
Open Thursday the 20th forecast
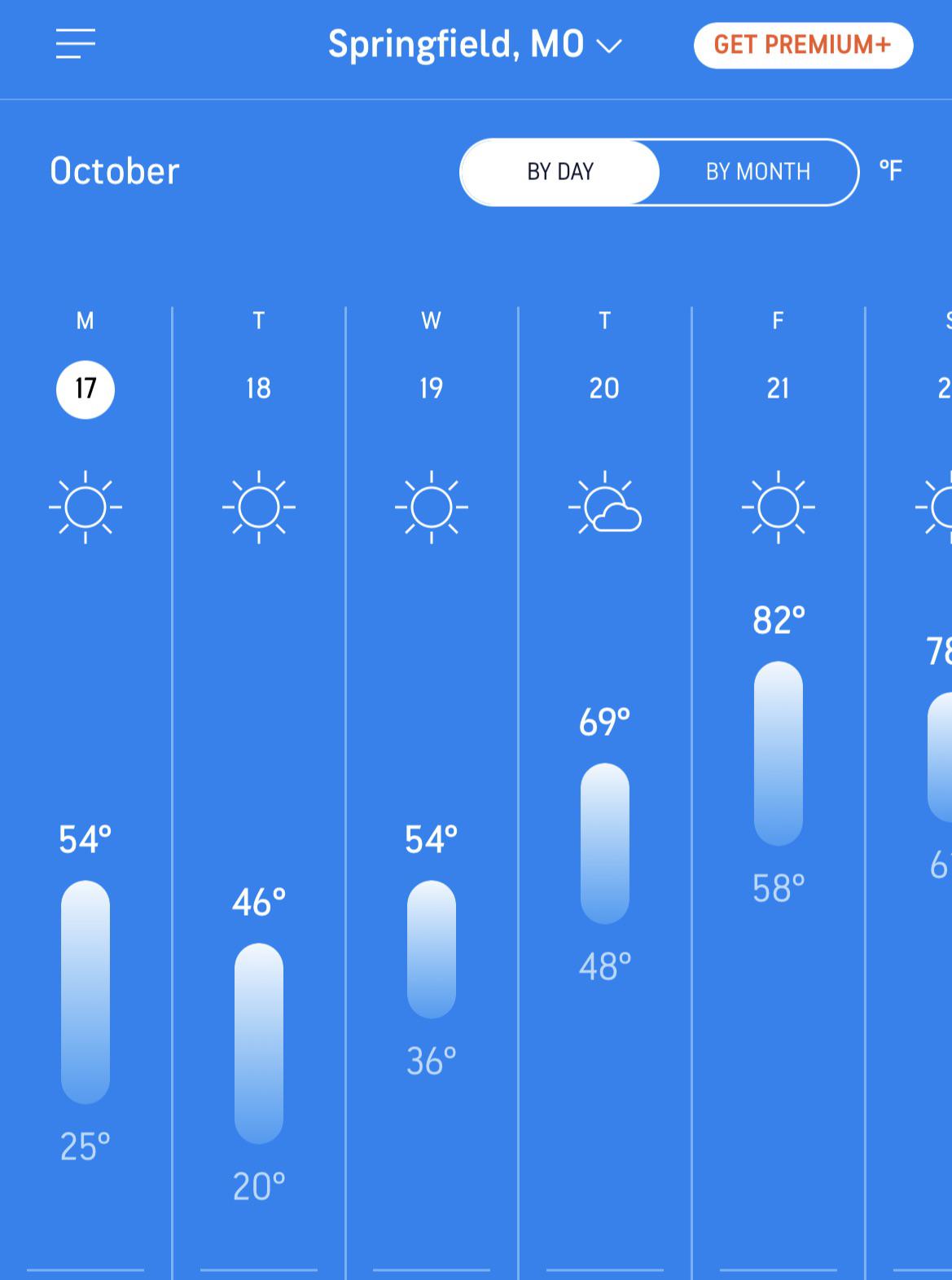pos(604,389)
